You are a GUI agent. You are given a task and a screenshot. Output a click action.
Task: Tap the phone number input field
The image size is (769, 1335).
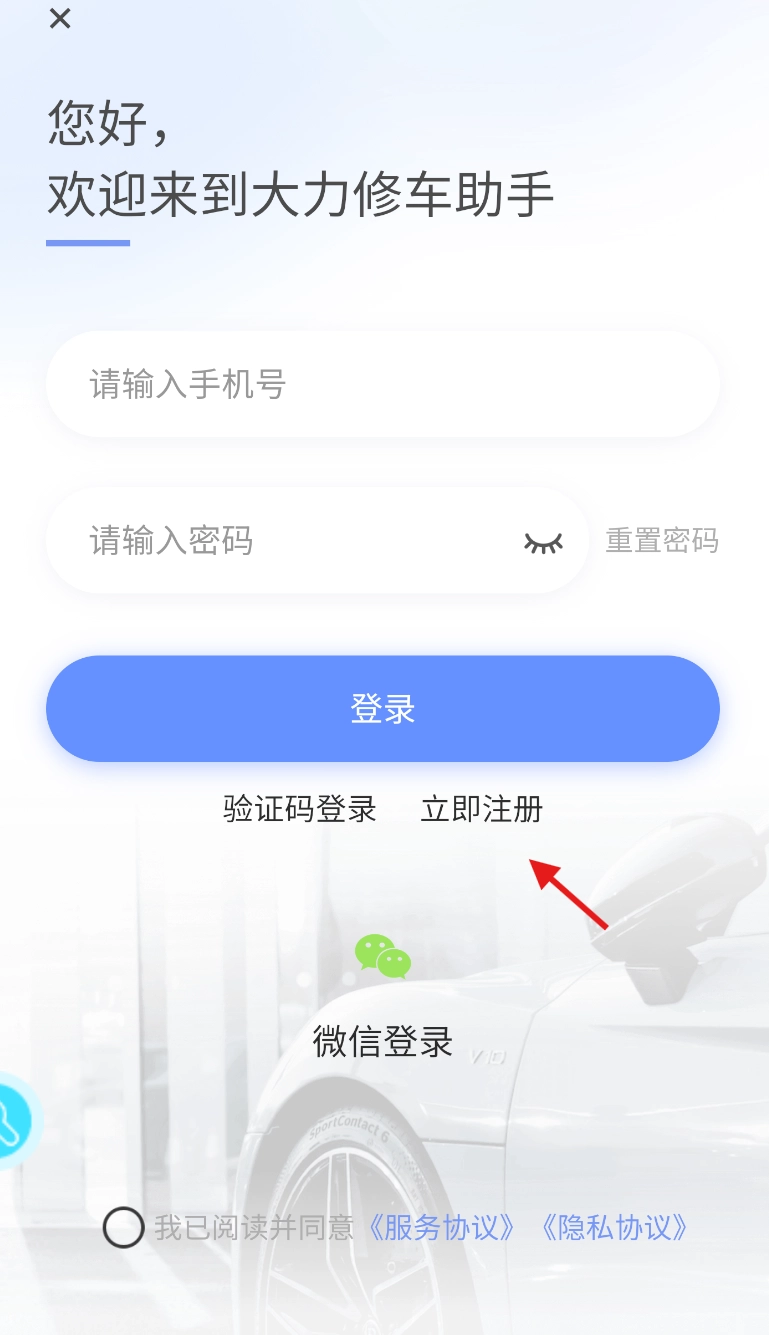click(383, 385)
